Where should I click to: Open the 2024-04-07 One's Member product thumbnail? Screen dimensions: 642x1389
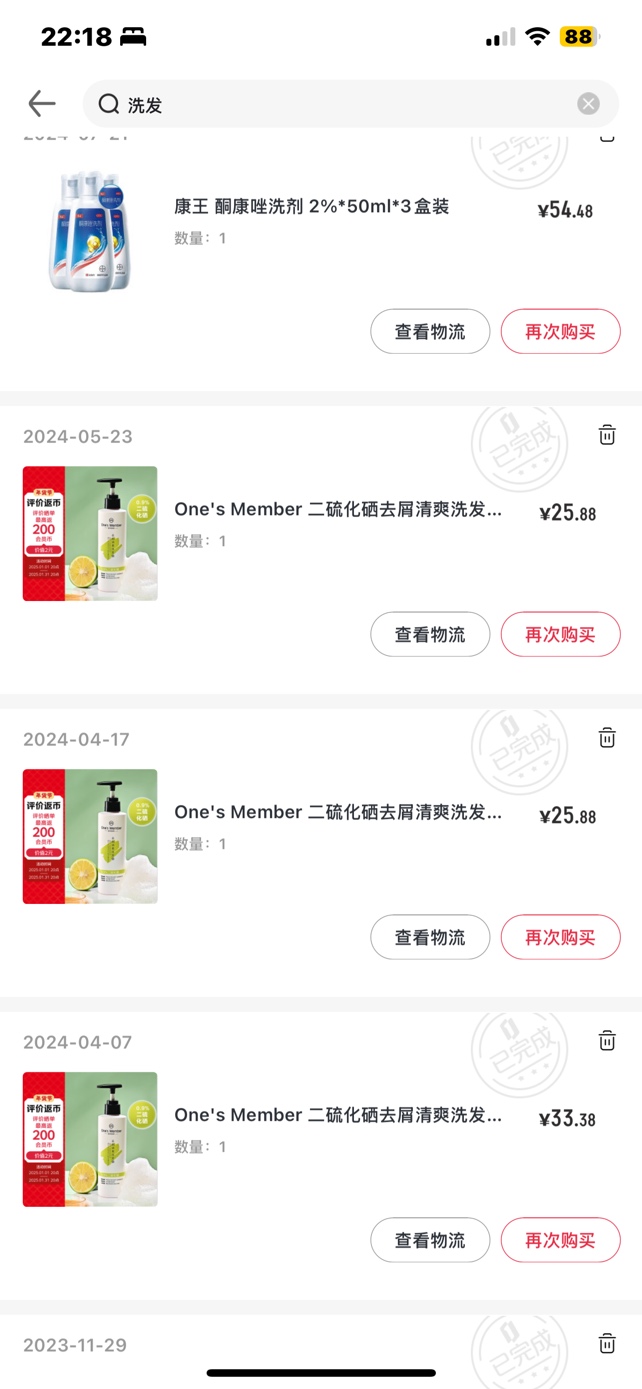90,1140
